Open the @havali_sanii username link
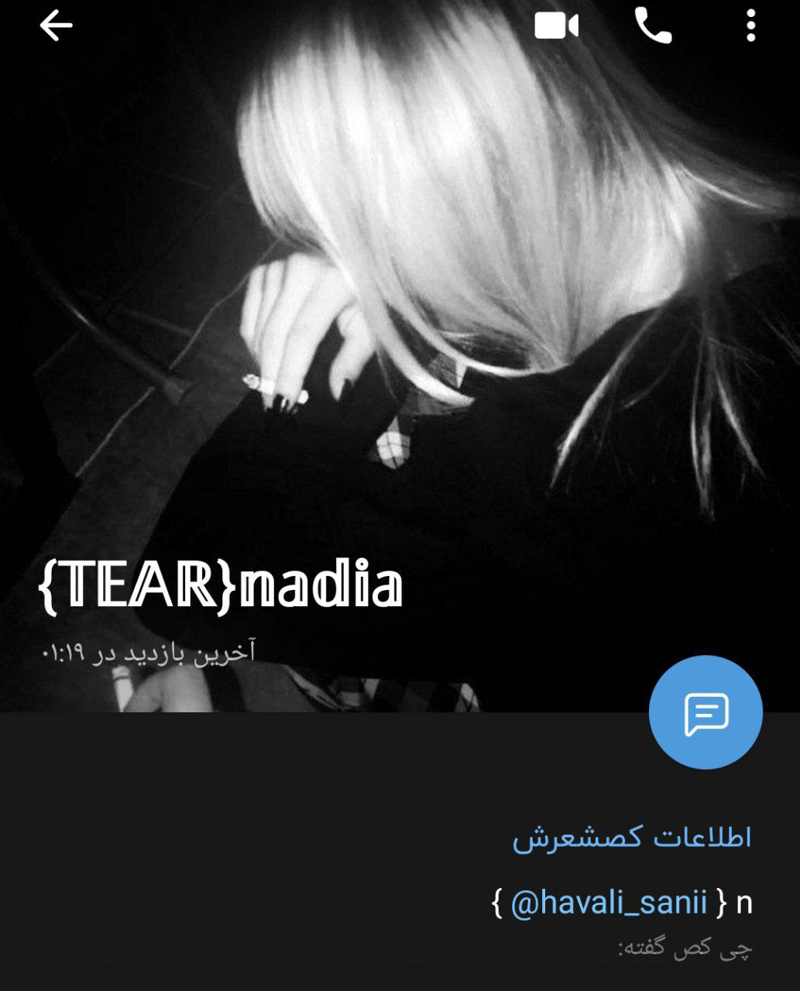The width and height of the screenshot is (800, 991). [x=609, y=903]
